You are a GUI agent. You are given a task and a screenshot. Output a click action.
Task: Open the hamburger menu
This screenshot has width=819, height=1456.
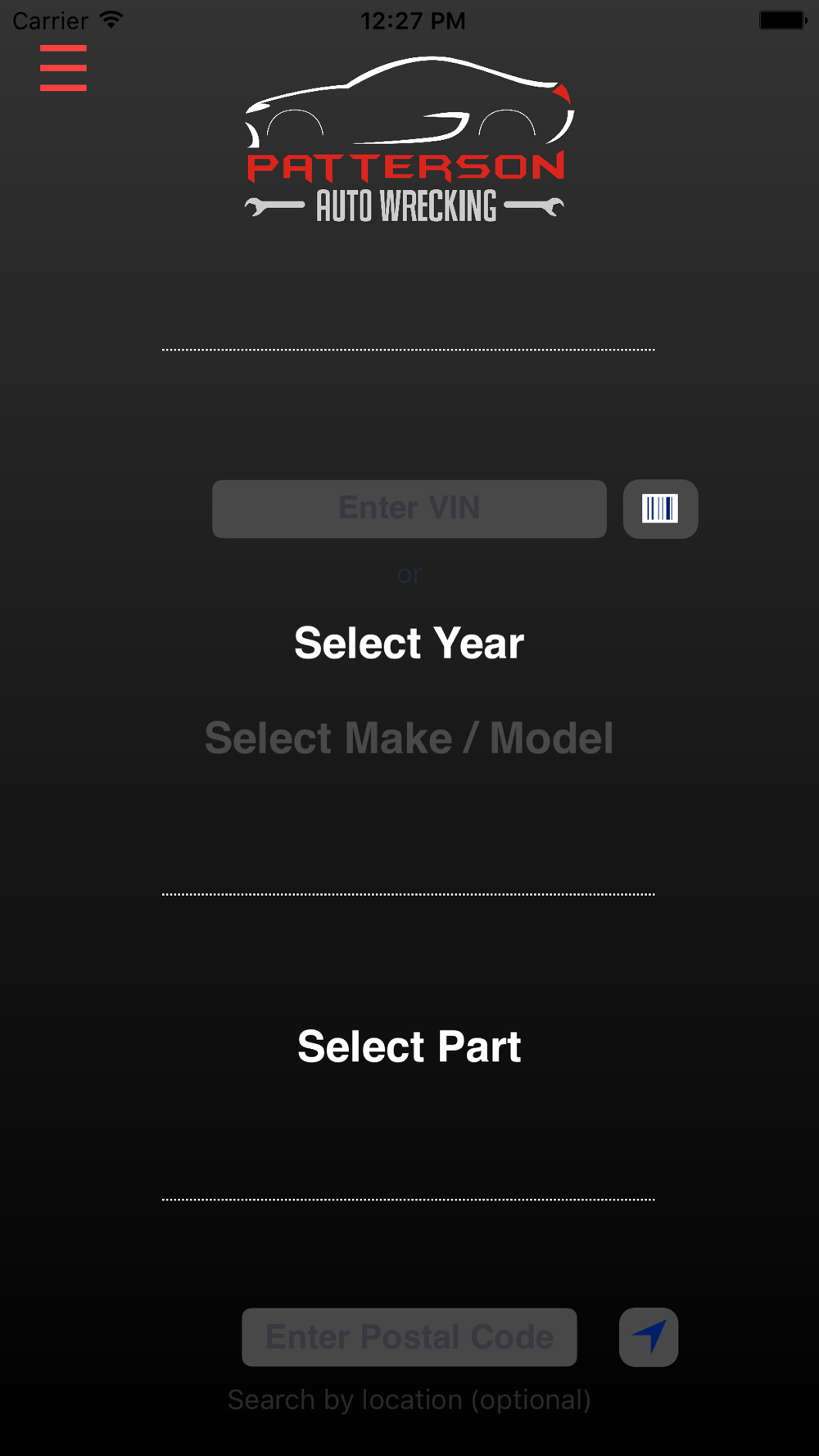click(x=63, y=68)
